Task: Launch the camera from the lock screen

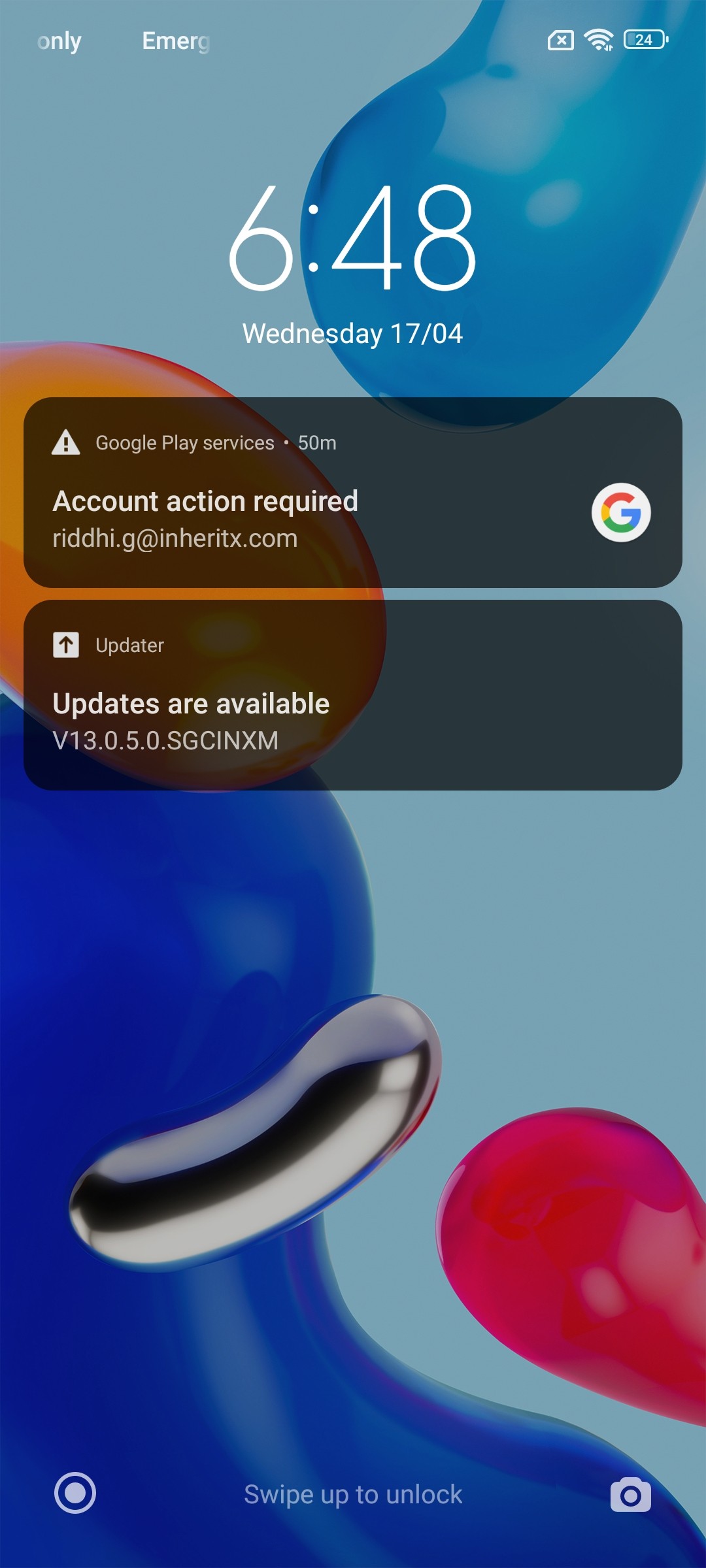Action: 630,1494
